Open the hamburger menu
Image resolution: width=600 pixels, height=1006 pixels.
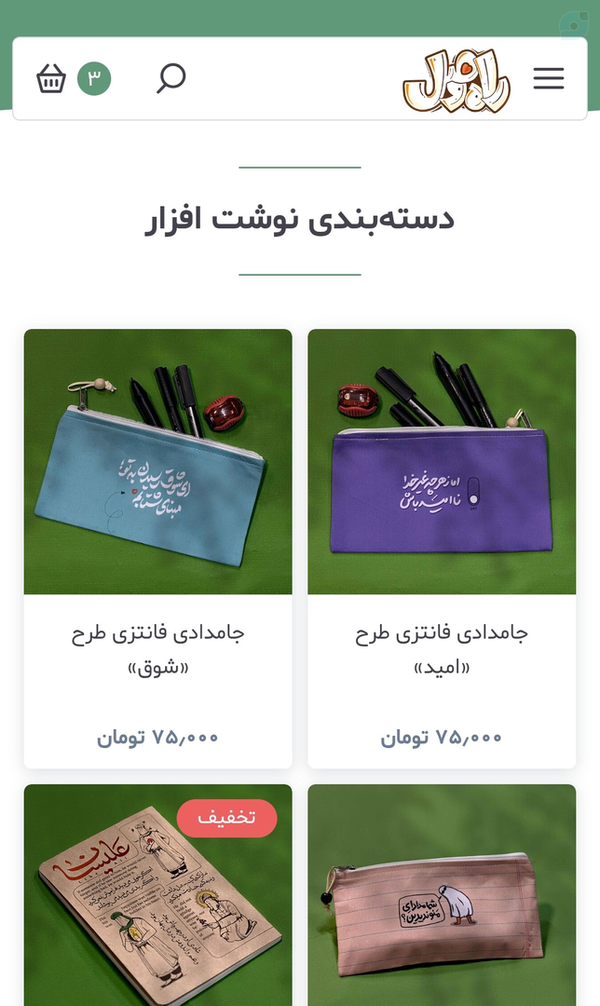tap(548, 78)
